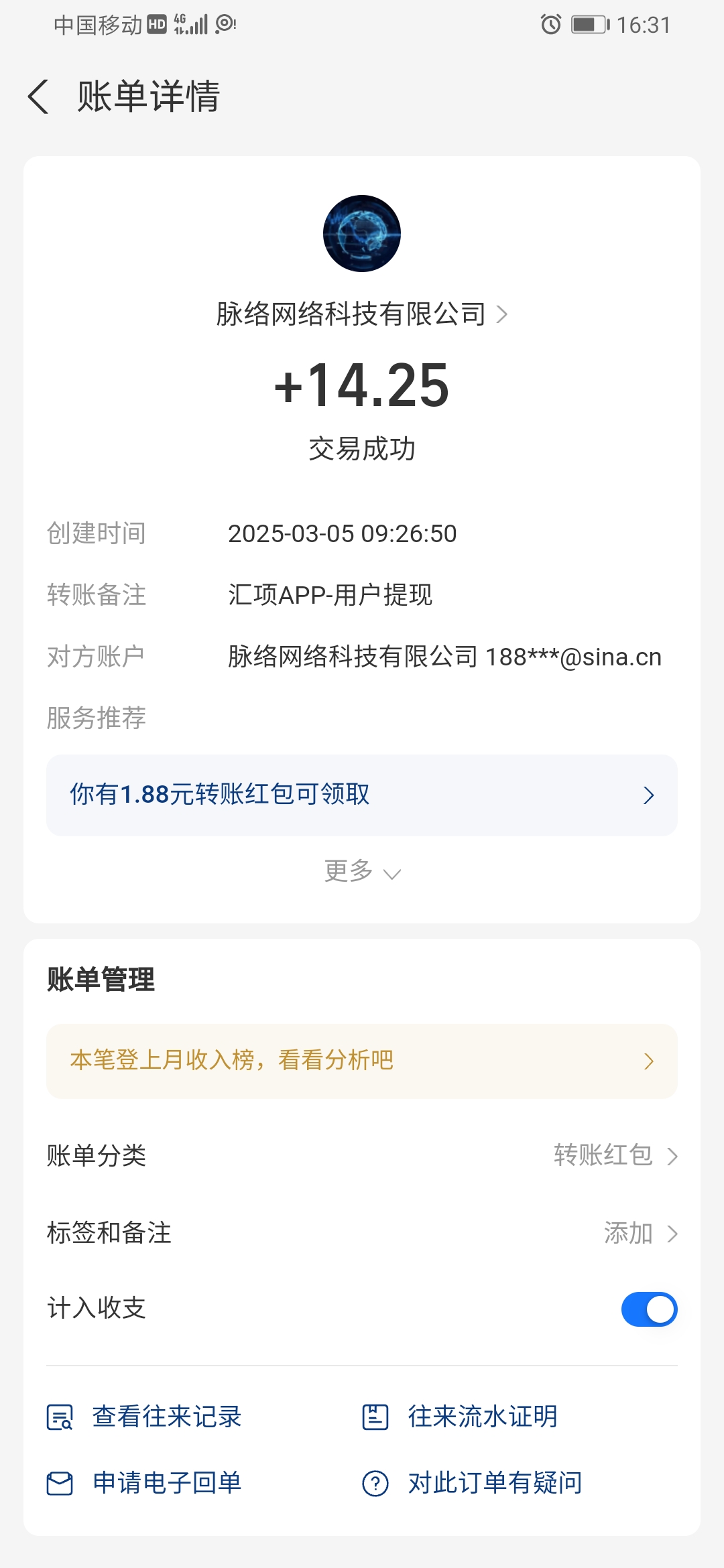Screen dimensions: 724x1568
Task: Toggle the 计入收支 switch off
Action: tap(649, 1309)
